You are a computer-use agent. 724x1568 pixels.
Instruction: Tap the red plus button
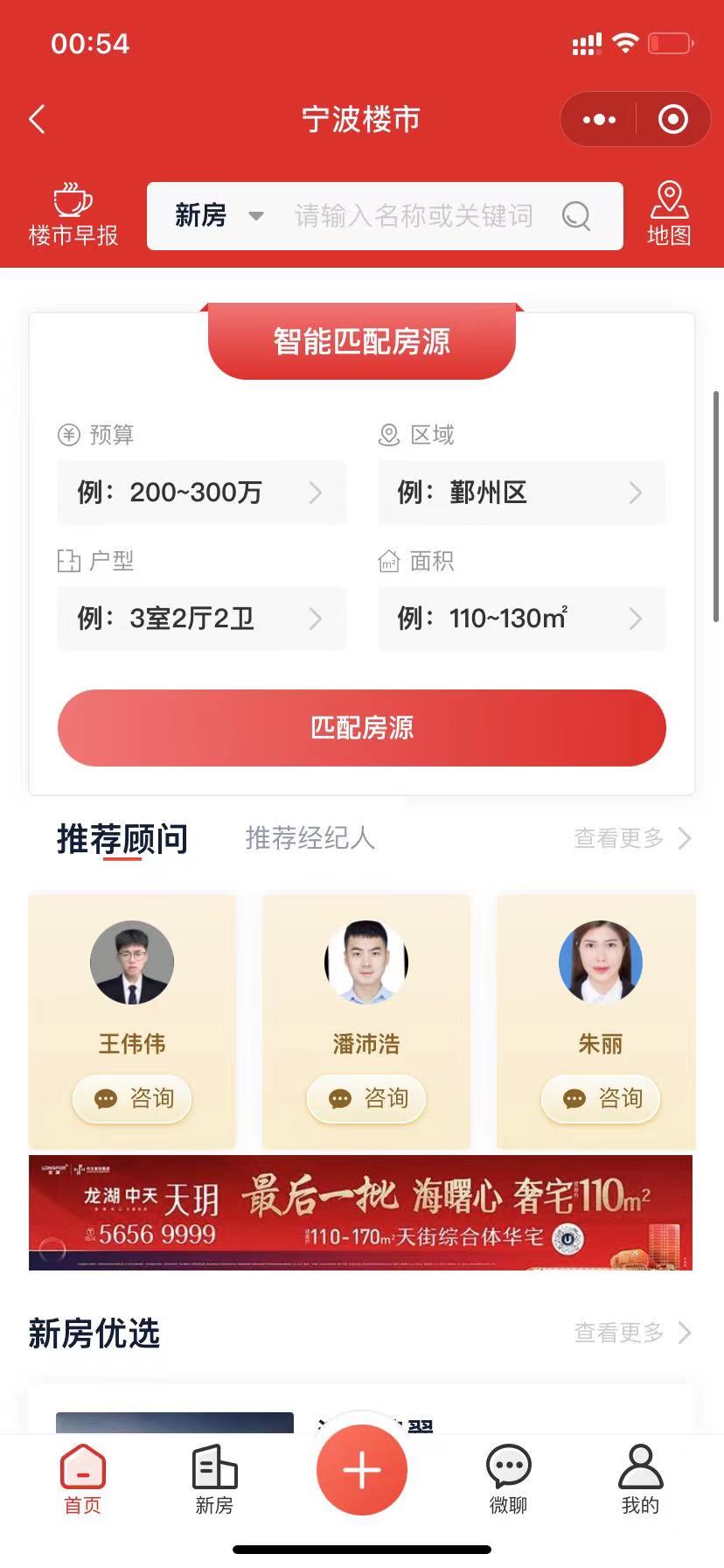pyautogui.click(x=362, y=1470)
